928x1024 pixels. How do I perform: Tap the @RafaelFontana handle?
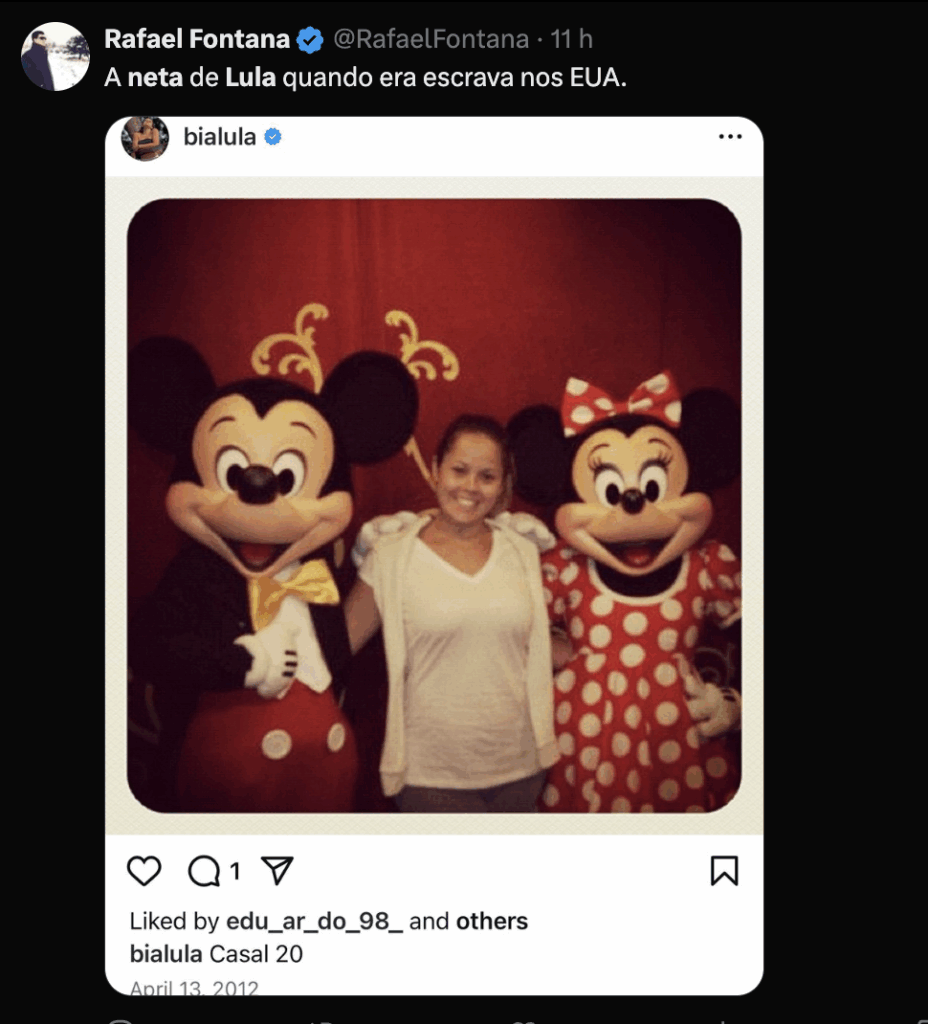pyautogui.click(x=430, y=40)
